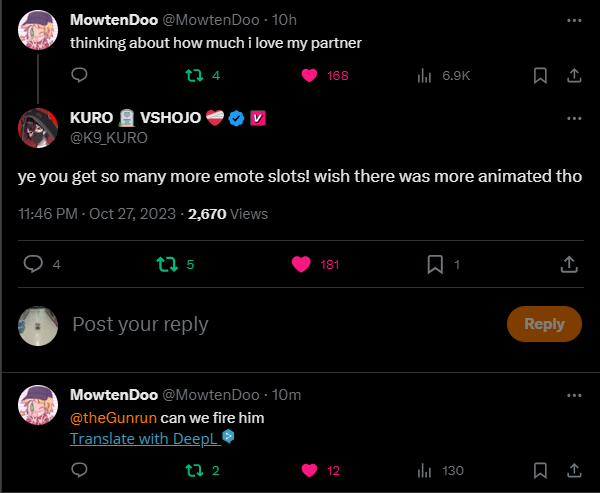Screen dimensions: 600x493
Task: Tap Translate with DeepL link
Action: click(145, 438)
